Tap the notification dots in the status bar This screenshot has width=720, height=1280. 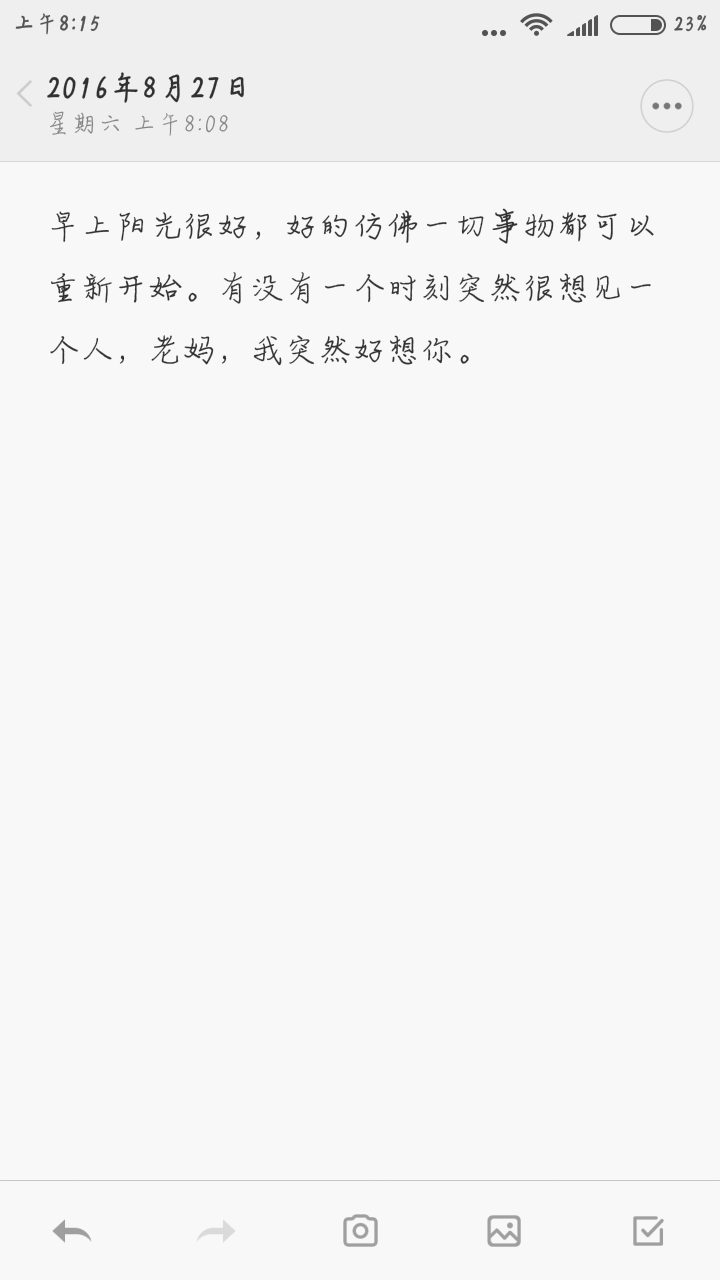tap(492, 30)
